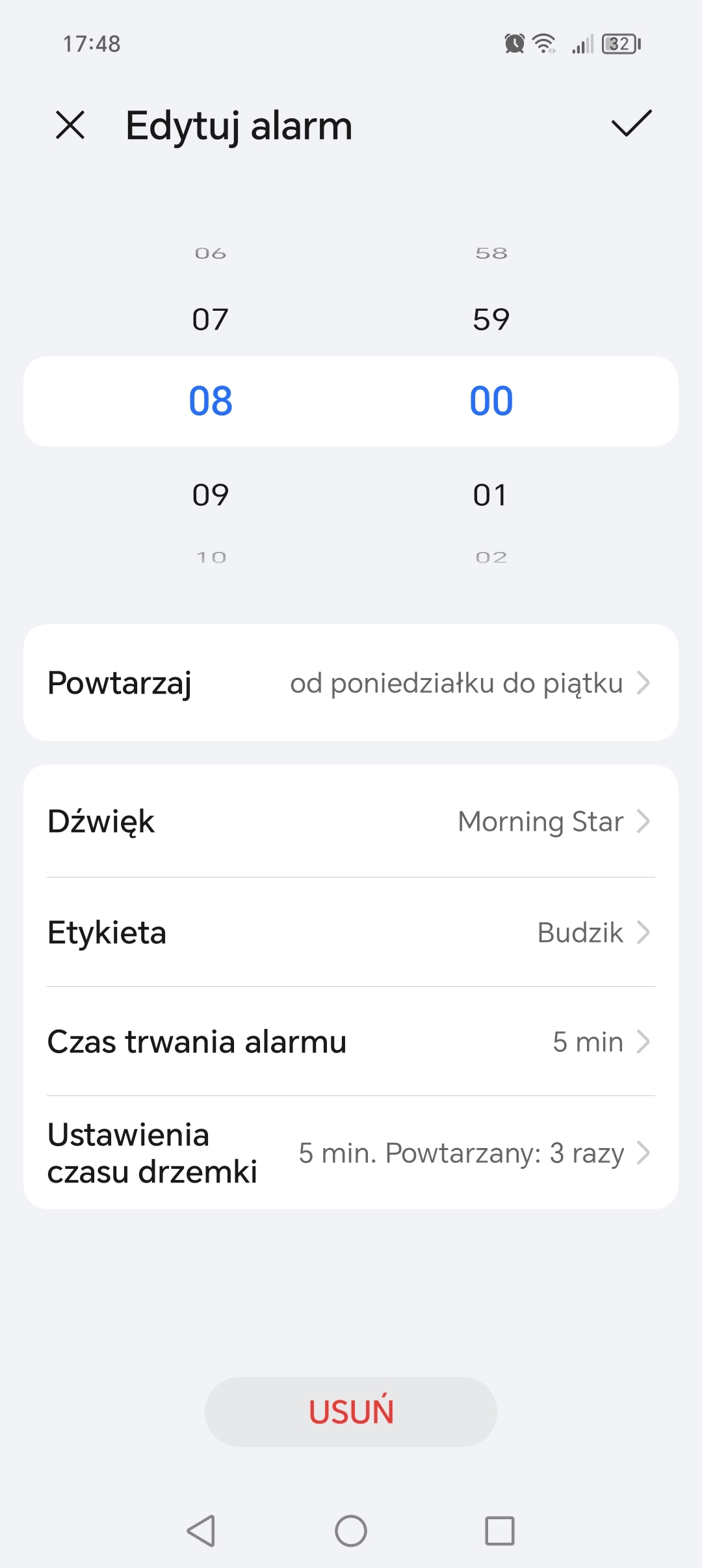Open Czas trwania alarmu setting
702x1568 pixels.
351,1041
